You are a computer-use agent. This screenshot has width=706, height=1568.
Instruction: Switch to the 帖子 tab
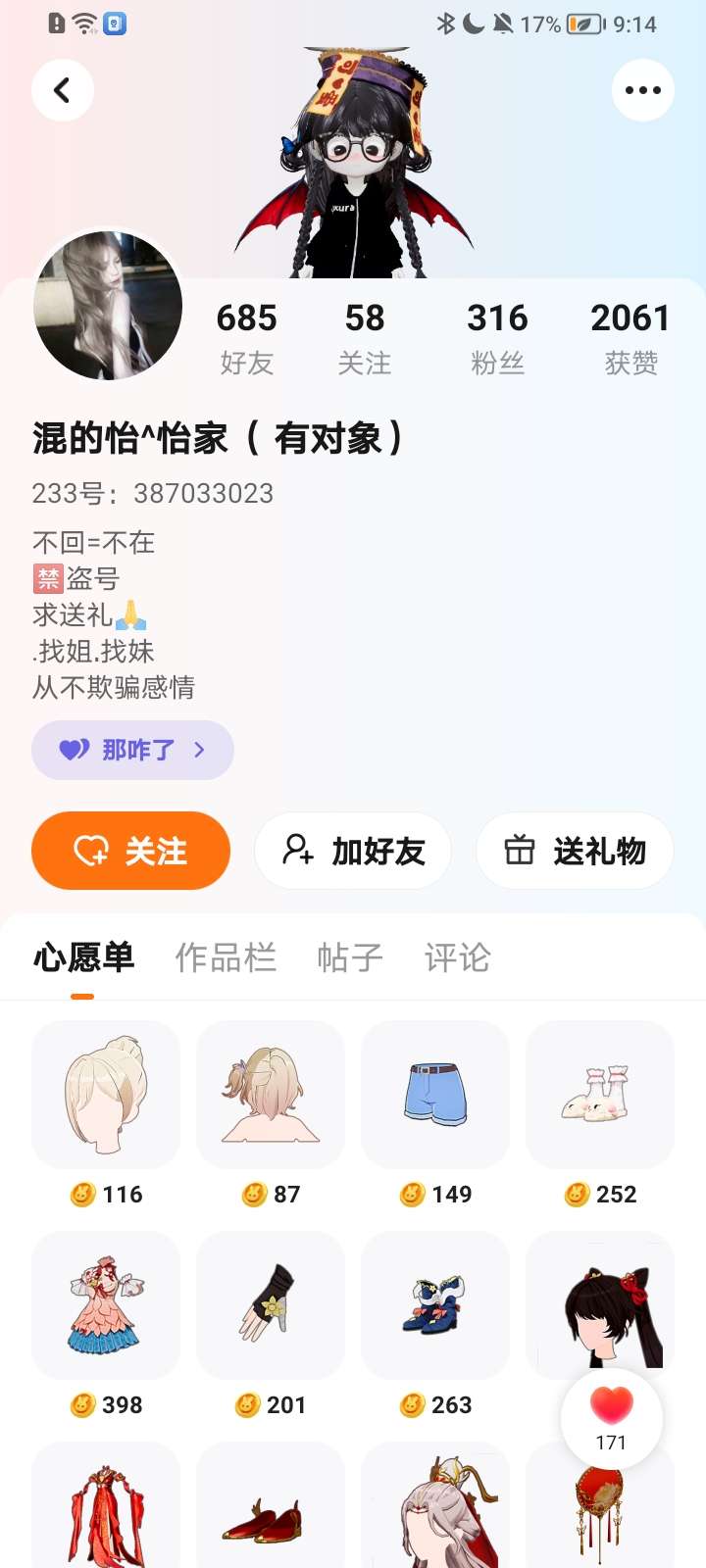[x=350, y=957]
